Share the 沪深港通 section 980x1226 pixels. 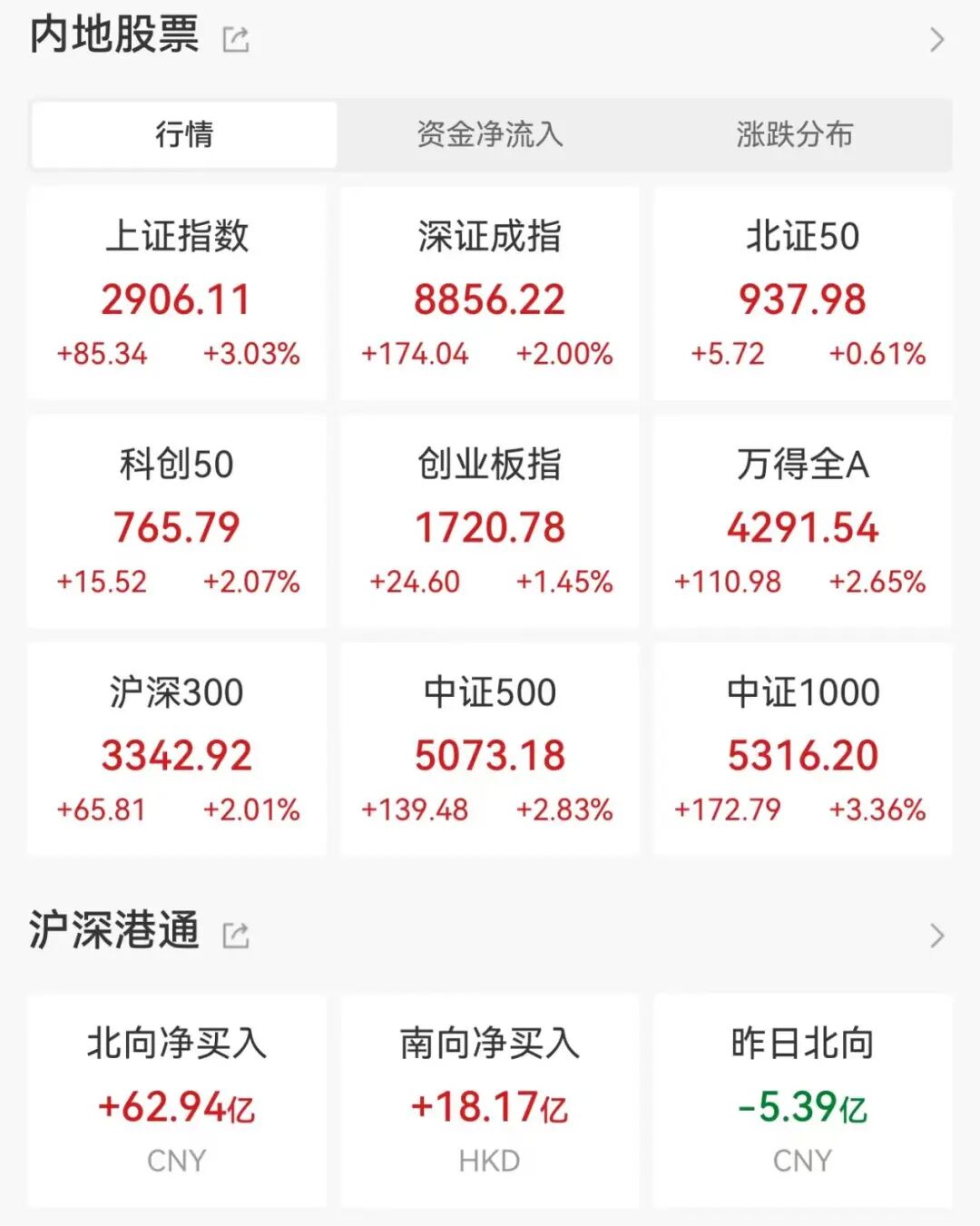pos(236,935)
